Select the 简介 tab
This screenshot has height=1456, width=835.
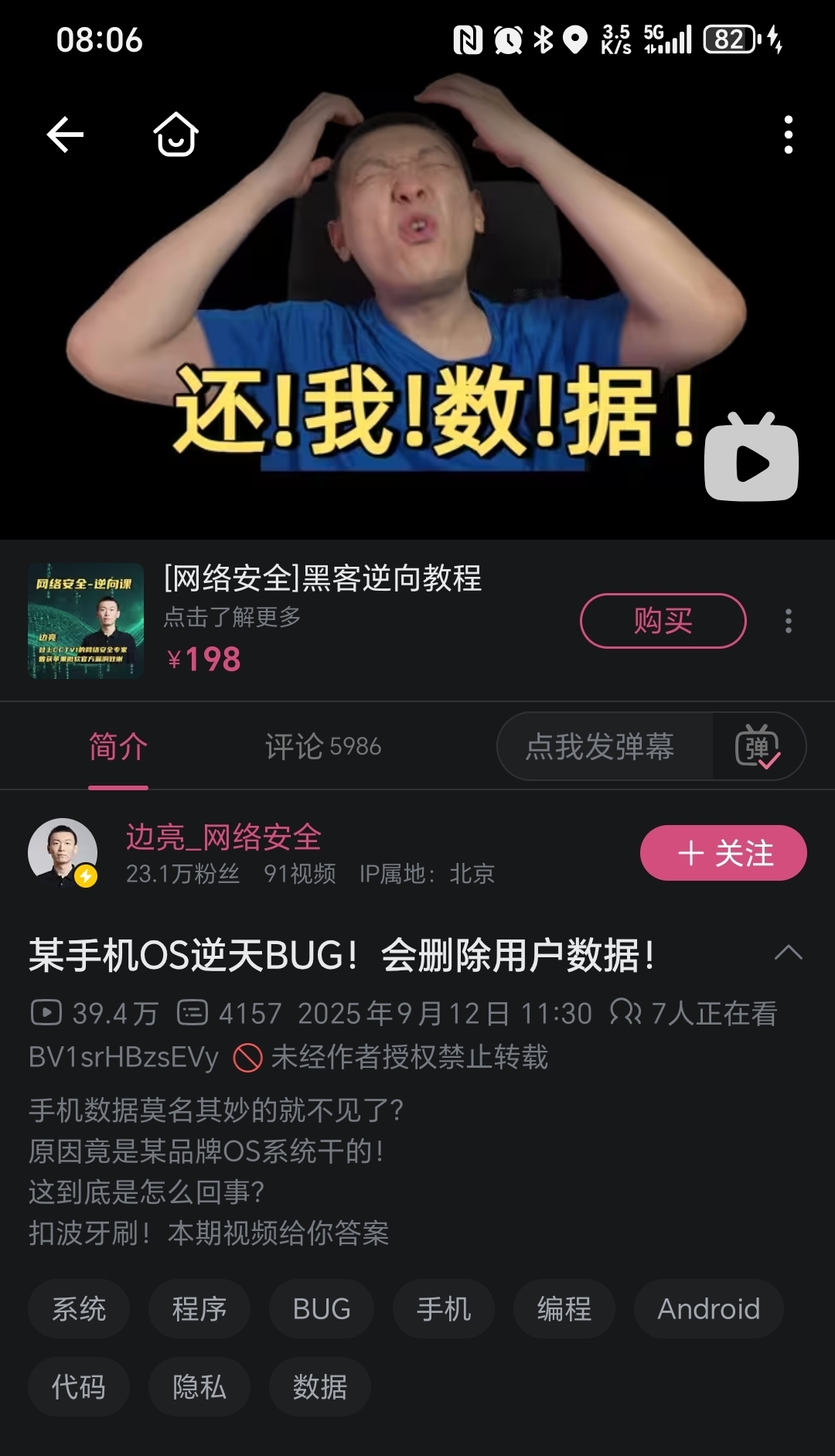118,746
